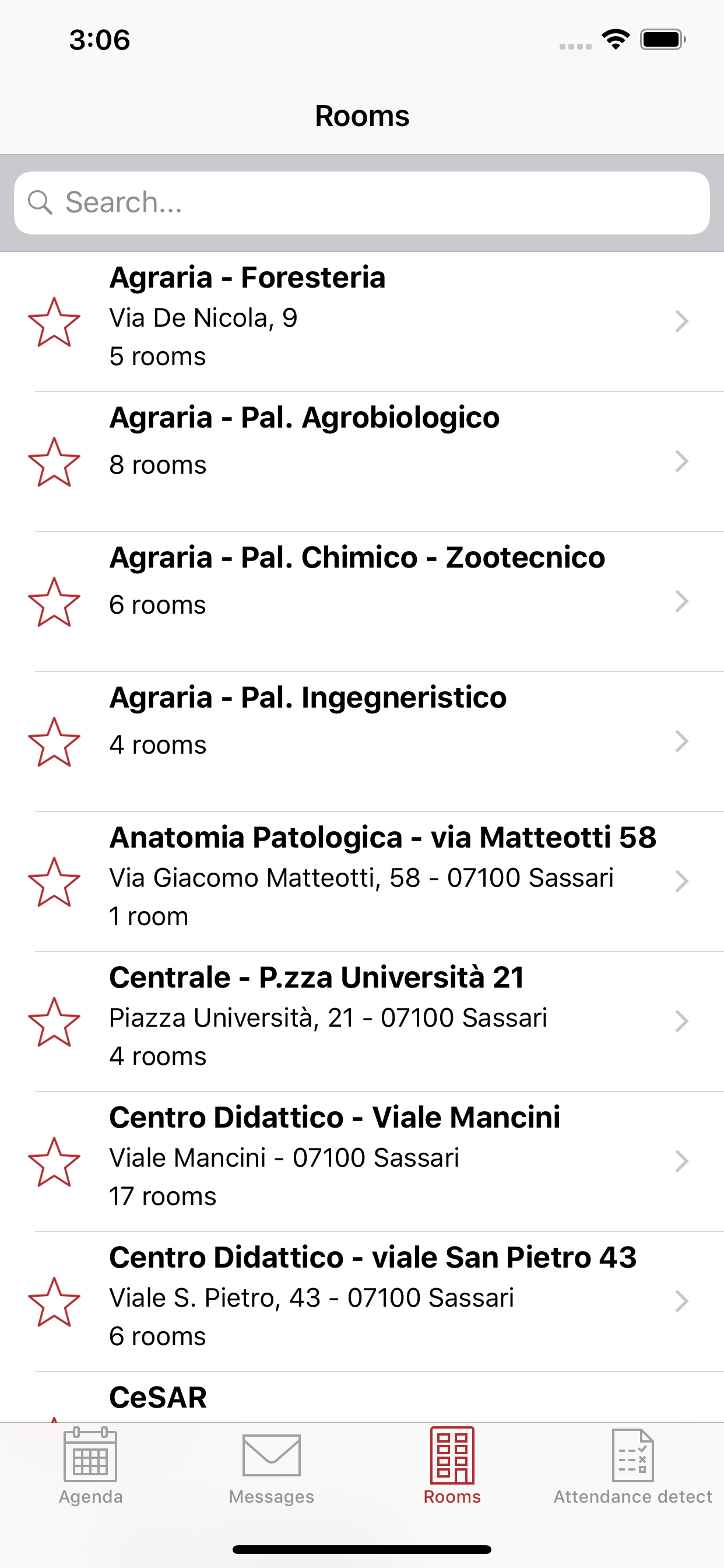This screenshot has height=1568, width=724.
Task: Go to the Messages tab
Action: (x=271, y=1466)
